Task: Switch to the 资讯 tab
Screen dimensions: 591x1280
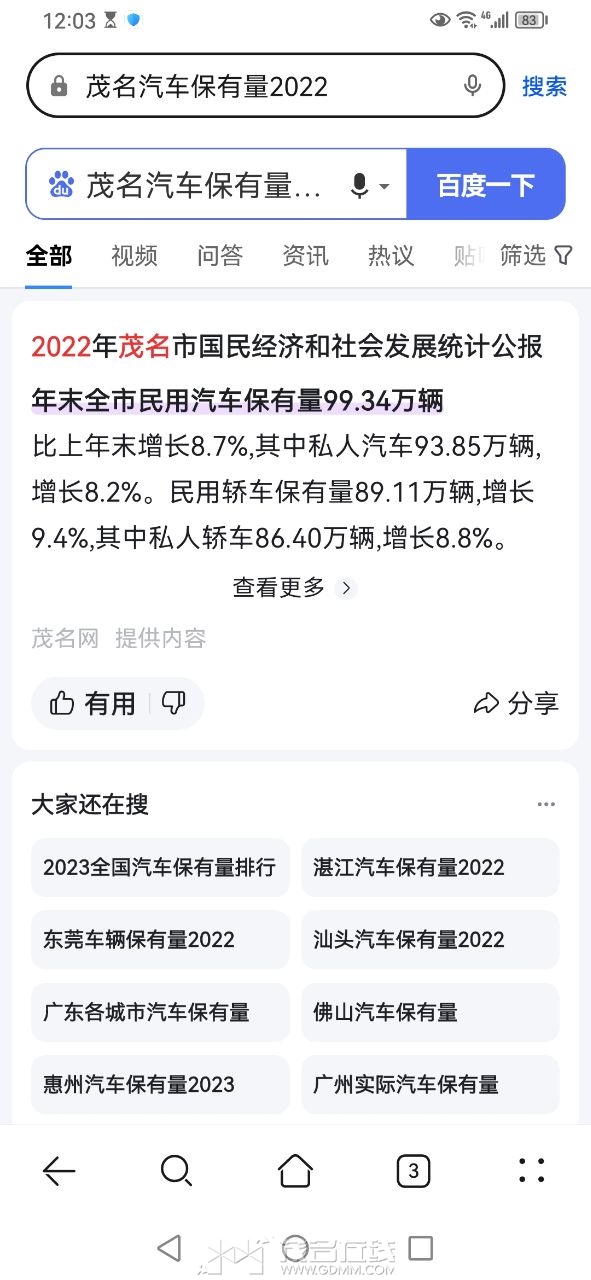Action: click(x=305, y=255)
